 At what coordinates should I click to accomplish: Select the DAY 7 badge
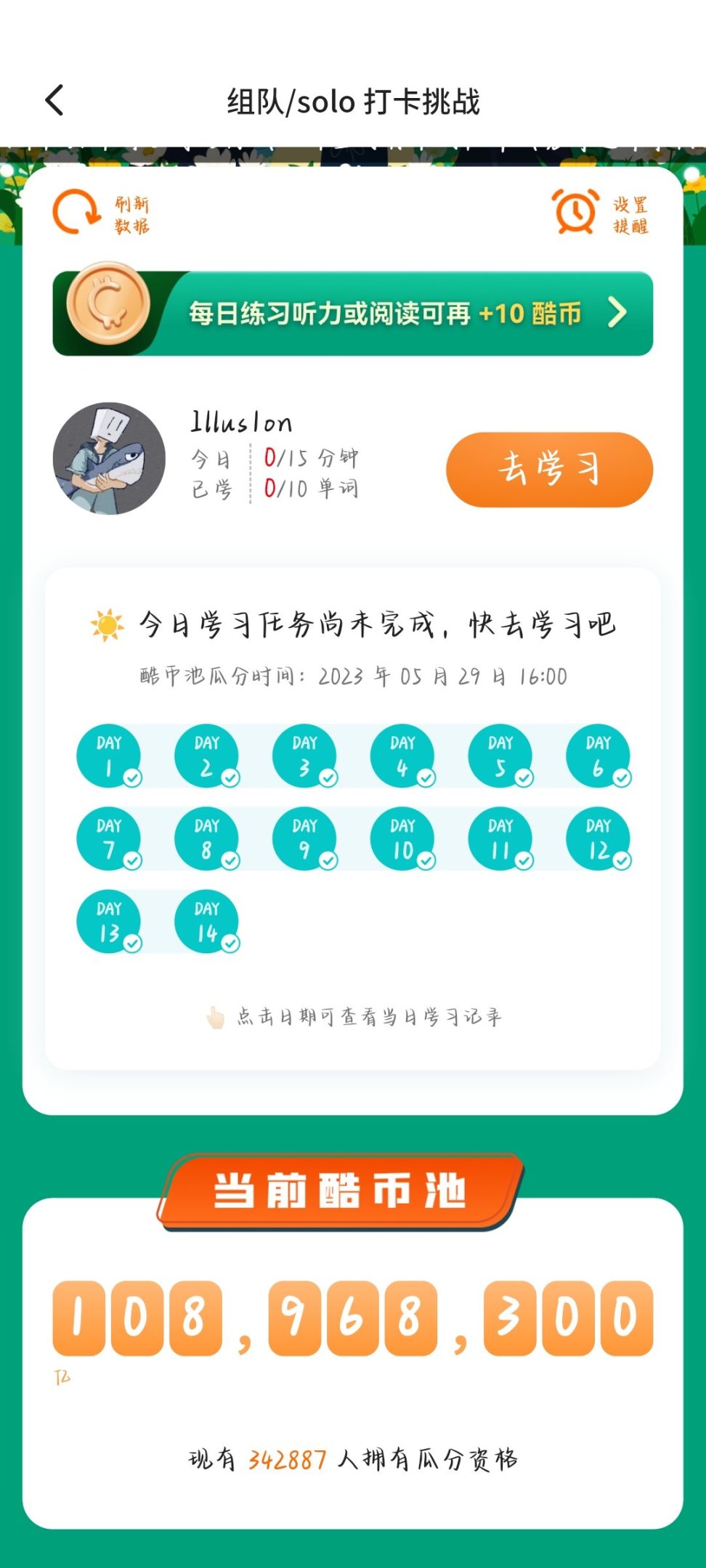109,838
